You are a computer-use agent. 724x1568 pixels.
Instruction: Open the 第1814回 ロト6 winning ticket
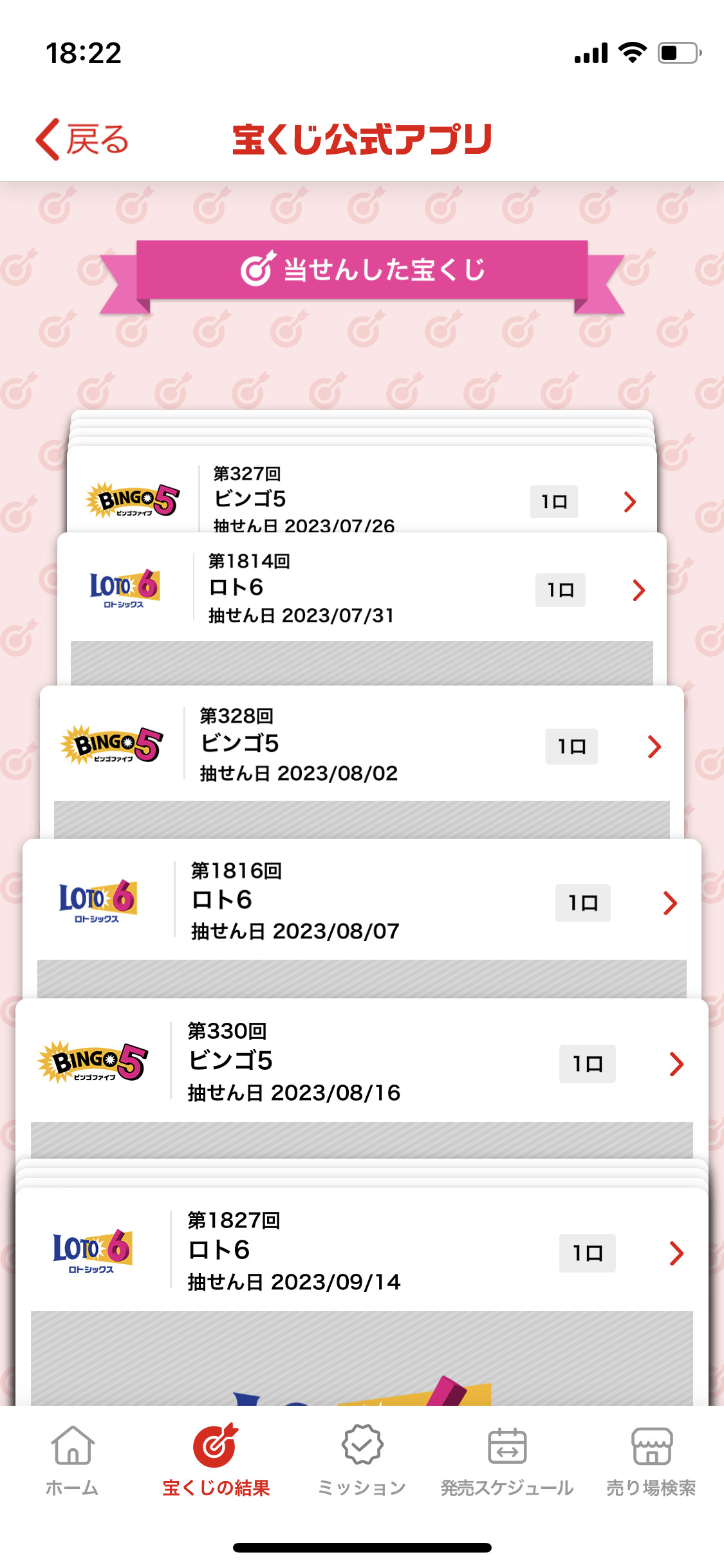[362, 588]
